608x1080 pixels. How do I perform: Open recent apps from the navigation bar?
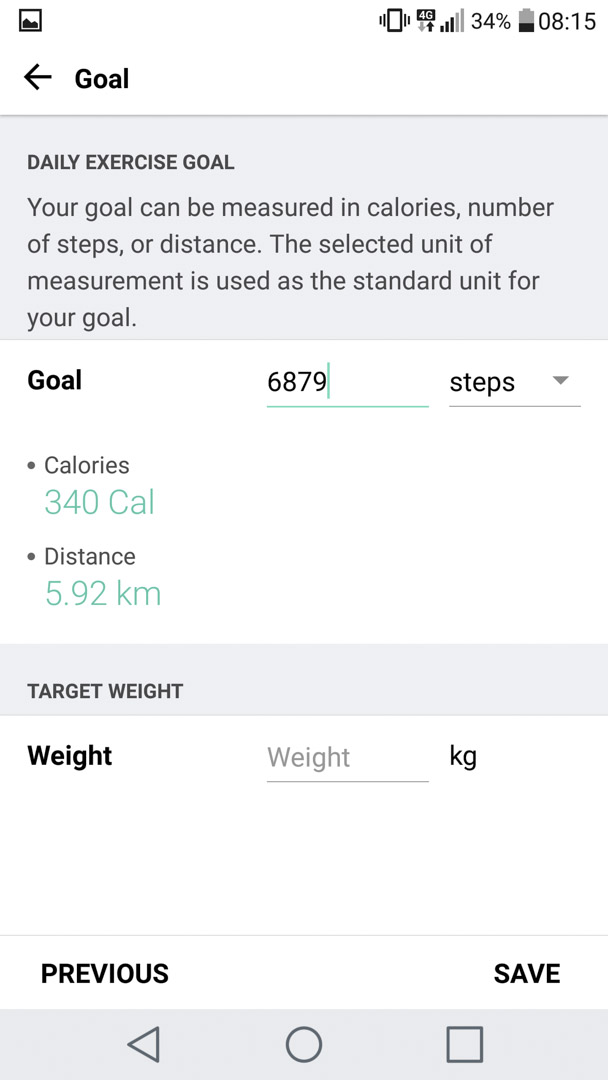coord(464,1044)
